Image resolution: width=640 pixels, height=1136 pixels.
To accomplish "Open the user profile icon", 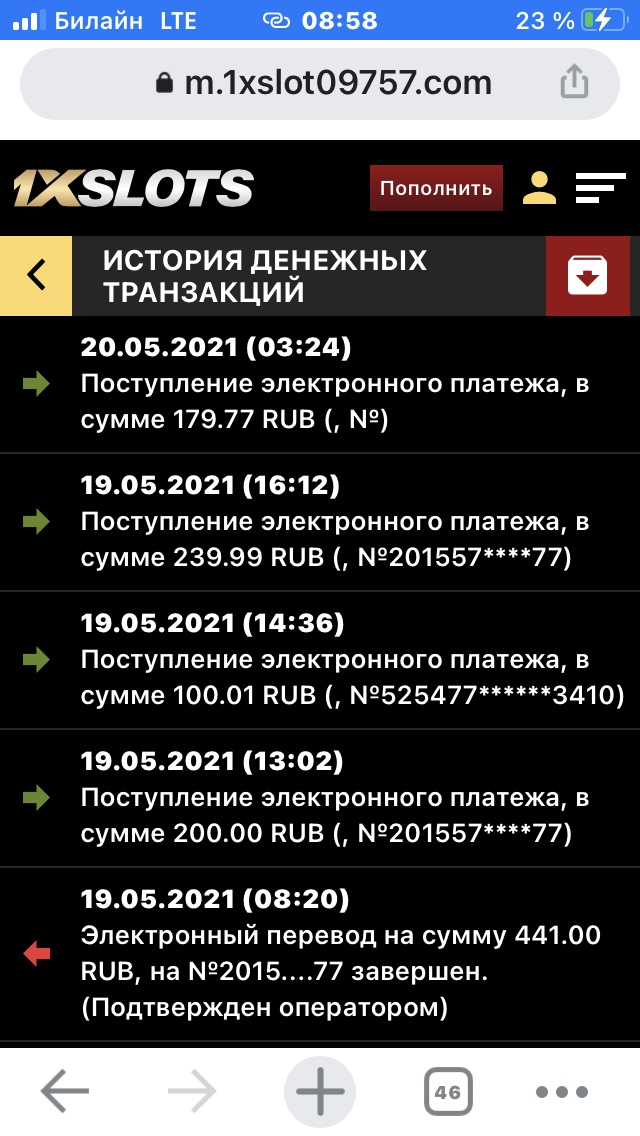I will pos(539,188).
